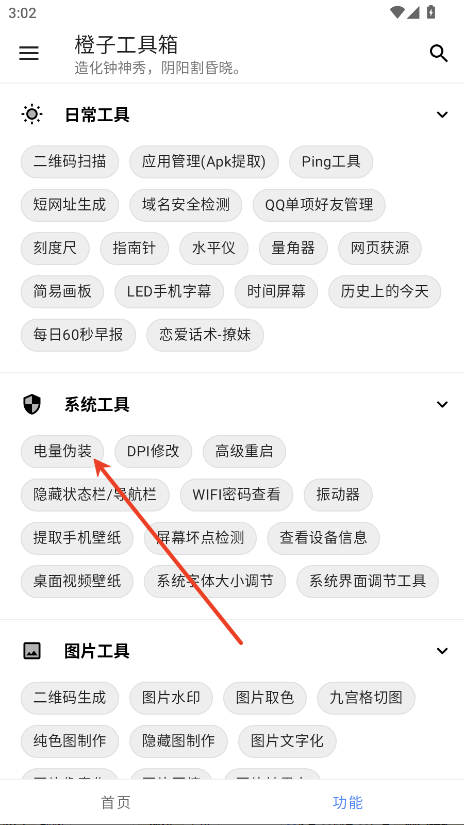Switch to the 首页 tab
This screenshot has height=825, width=464.
[116, 802]
